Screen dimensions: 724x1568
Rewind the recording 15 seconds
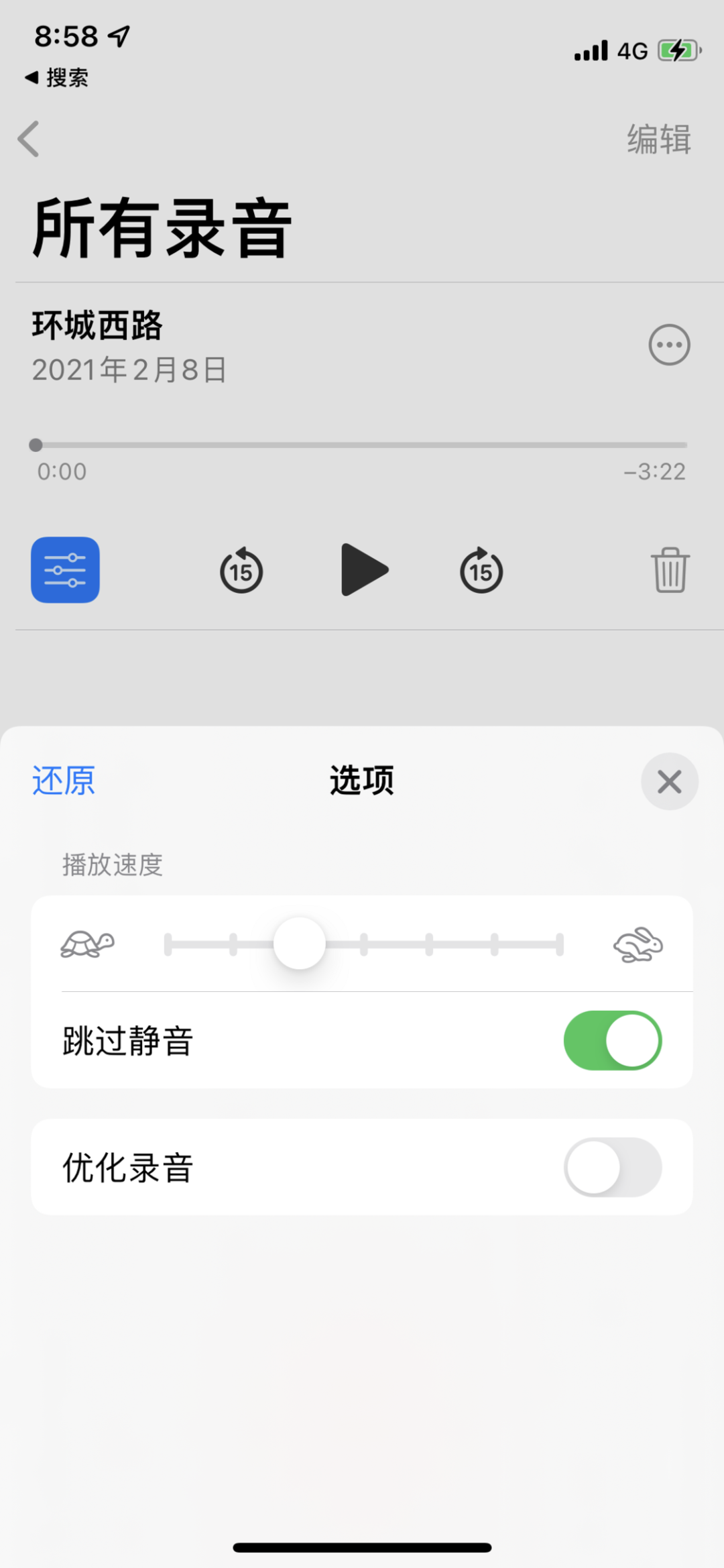click(241, 571)
